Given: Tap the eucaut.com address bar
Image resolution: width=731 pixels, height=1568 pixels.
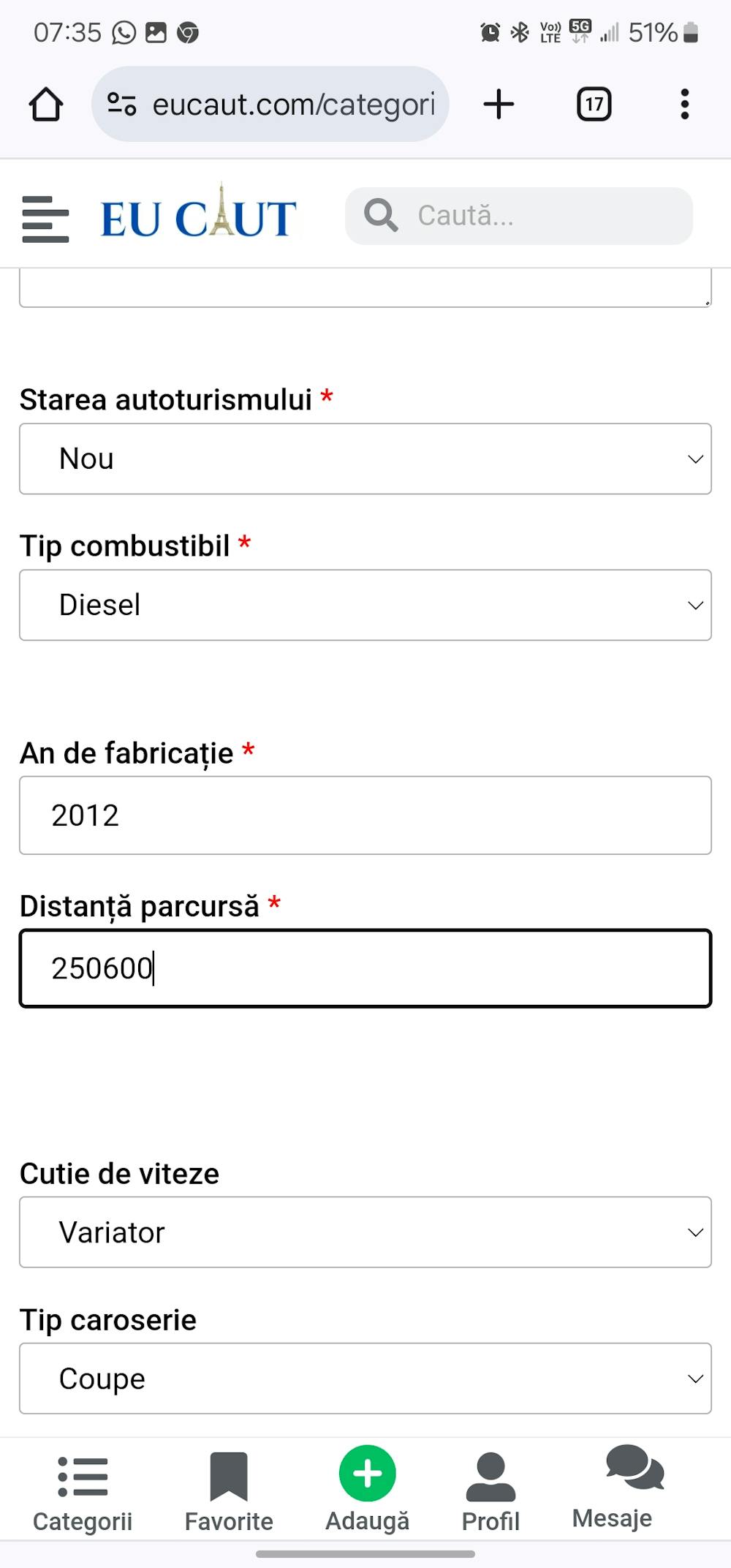Looking at the screenshot, I should [x=292, y=105].
